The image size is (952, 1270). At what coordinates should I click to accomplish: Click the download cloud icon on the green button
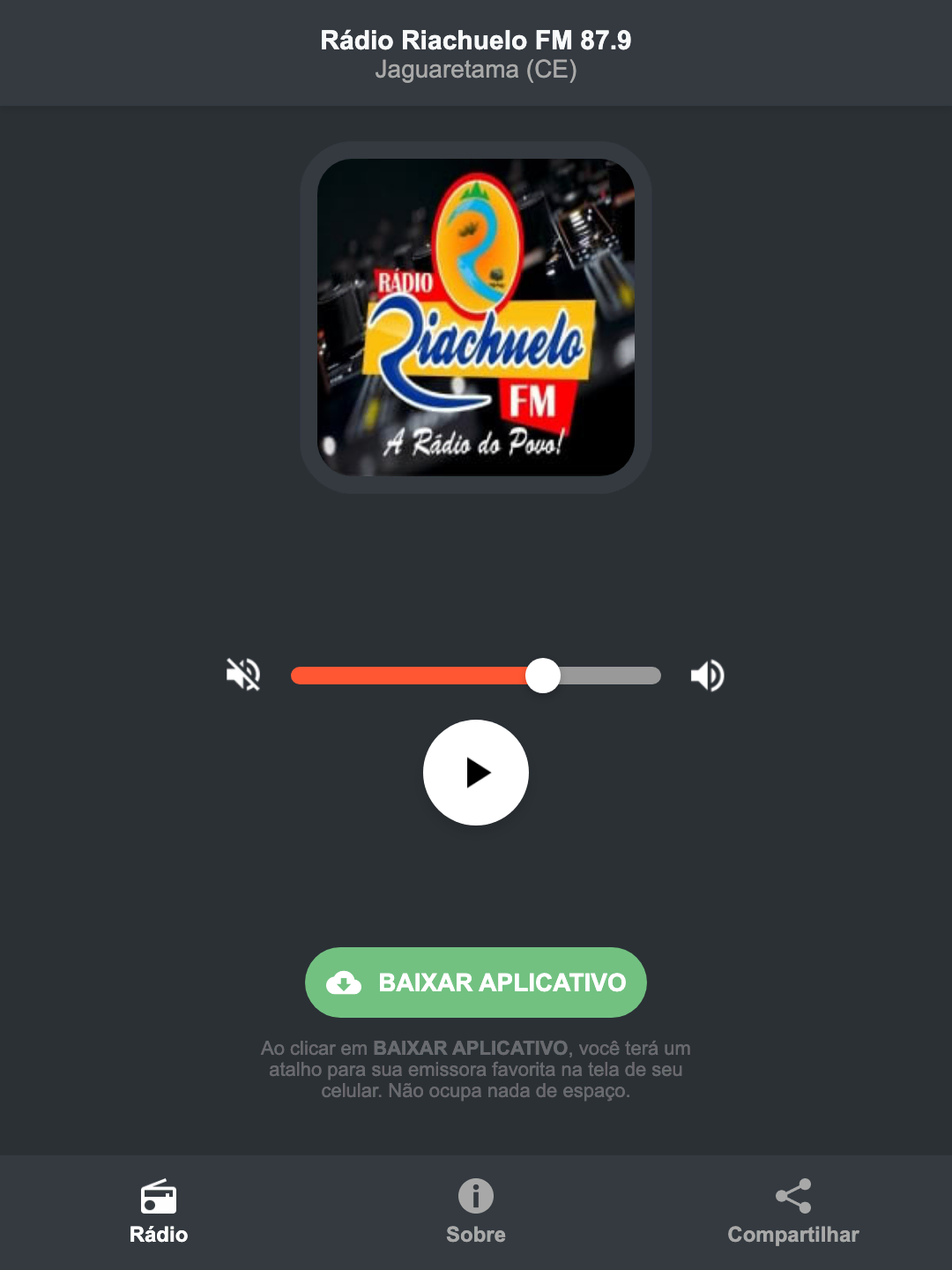346,982
